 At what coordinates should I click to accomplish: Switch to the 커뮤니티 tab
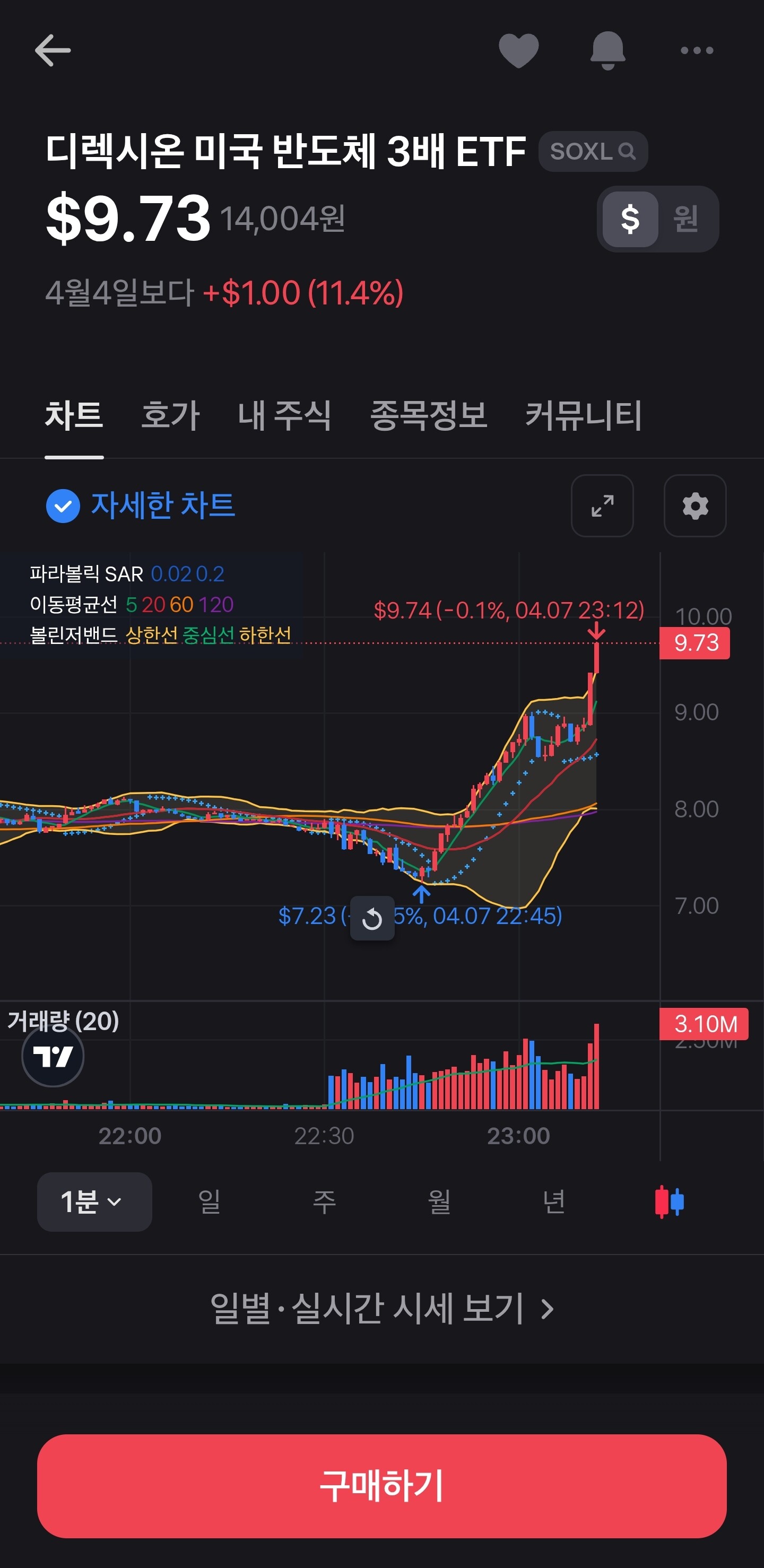(x=583, y=416)
